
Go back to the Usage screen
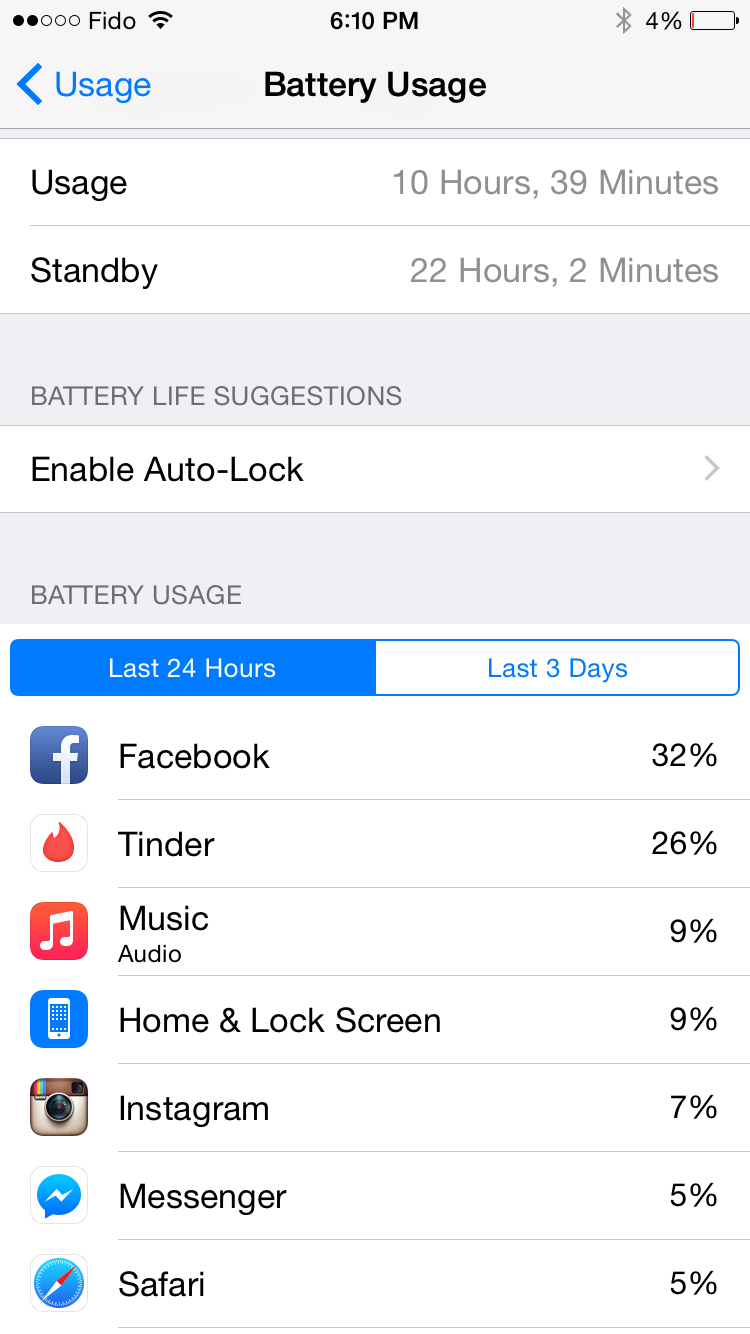pos(85,86)
